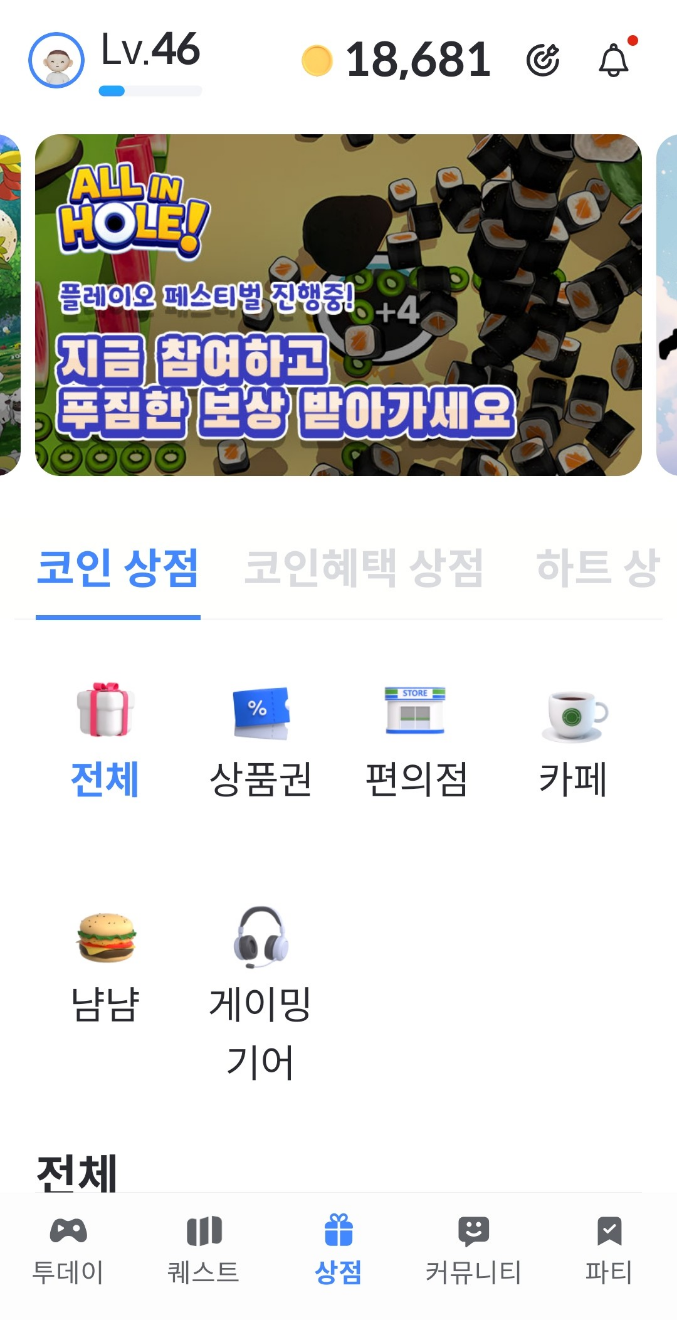The width and height of the screenshot is (677, 1320).
Task: Open the target mission icon
Action: tap(543, 61)
